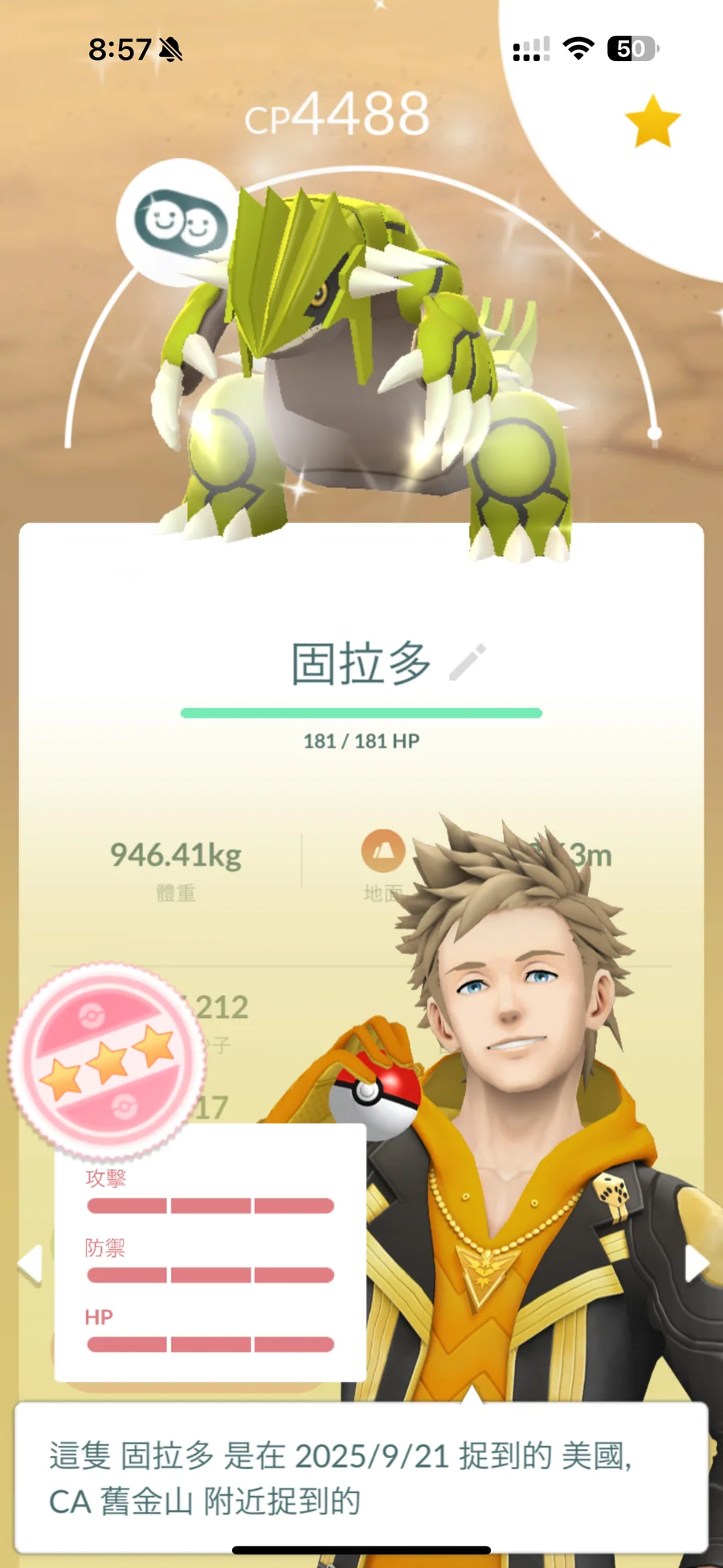
Task: Edit the 固拉多 nickname with pencil icon
Action: 467,663
